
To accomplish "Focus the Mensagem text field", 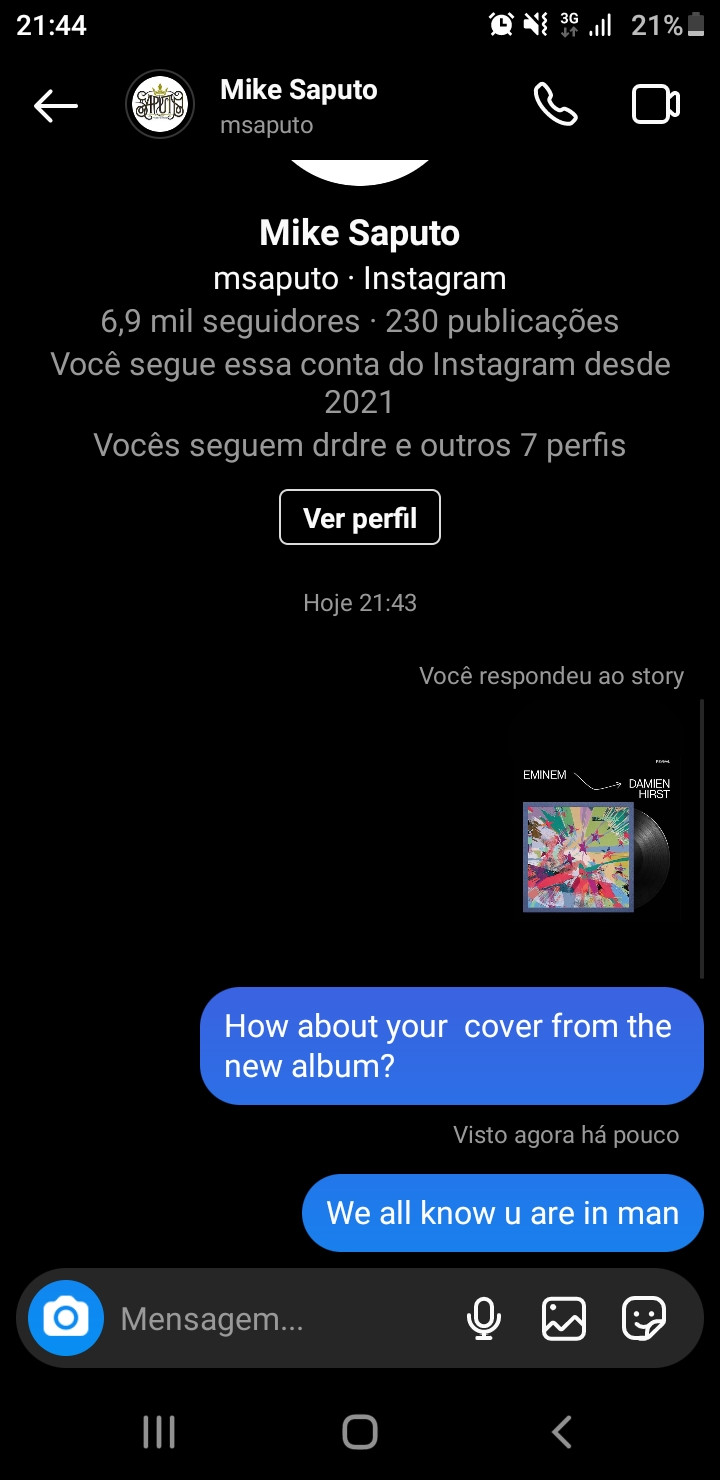I will 280,1319.
